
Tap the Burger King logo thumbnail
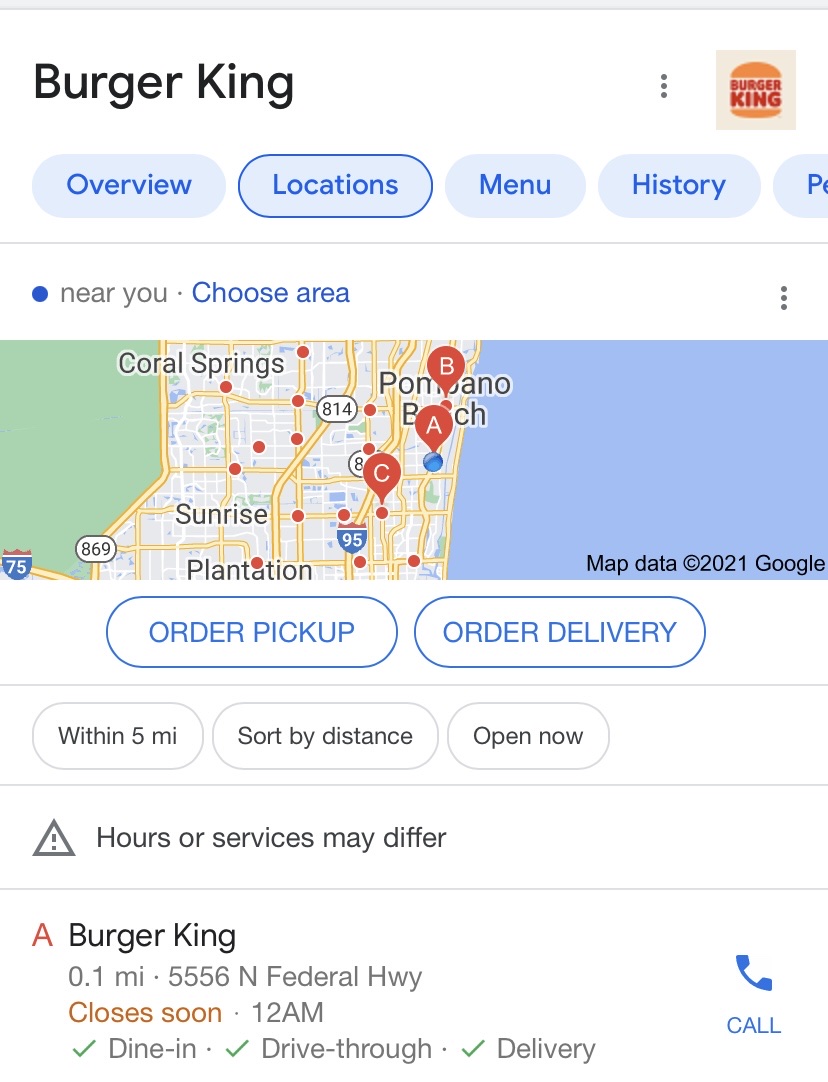(x=755, y=91)
